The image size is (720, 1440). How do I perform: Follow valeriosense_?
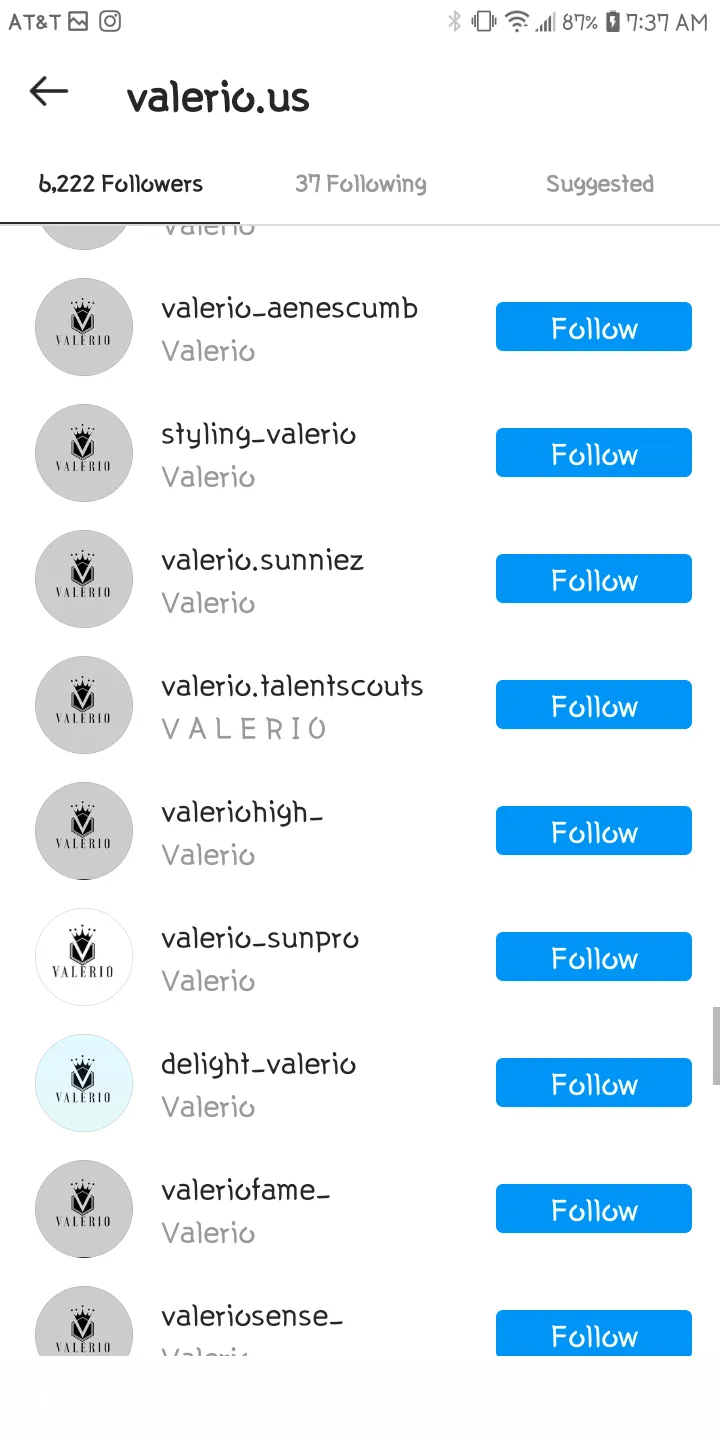(x=594, y=1333)
